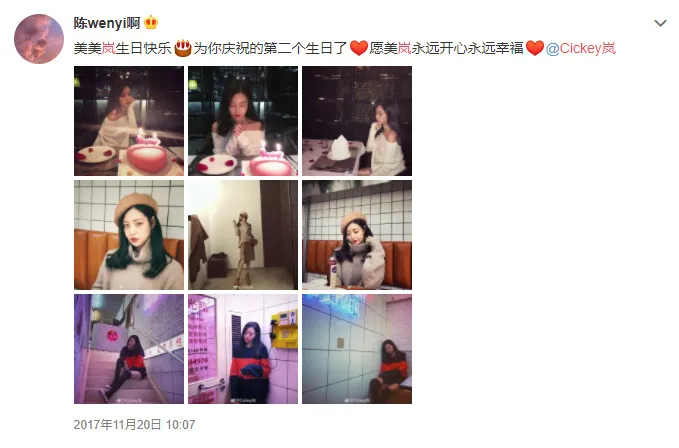Screen dimensions: 679x448
Task: Open second photo of girl blowing candles
Action: 243,121
